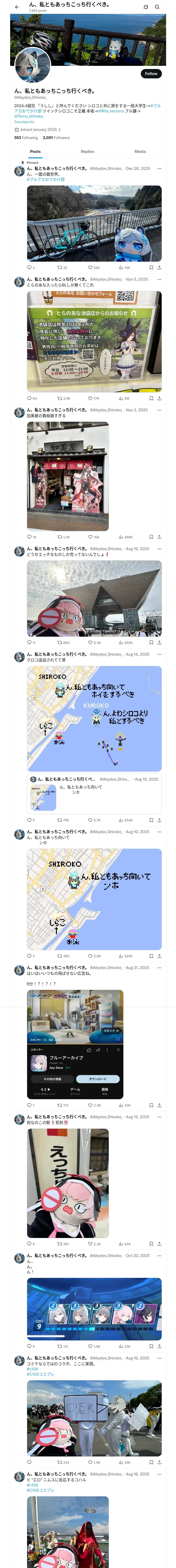Viewport: 176px width, 1568px height.
Task: Switch to the Replies tab
Action: pyautogui.click(x=87, y=152)
